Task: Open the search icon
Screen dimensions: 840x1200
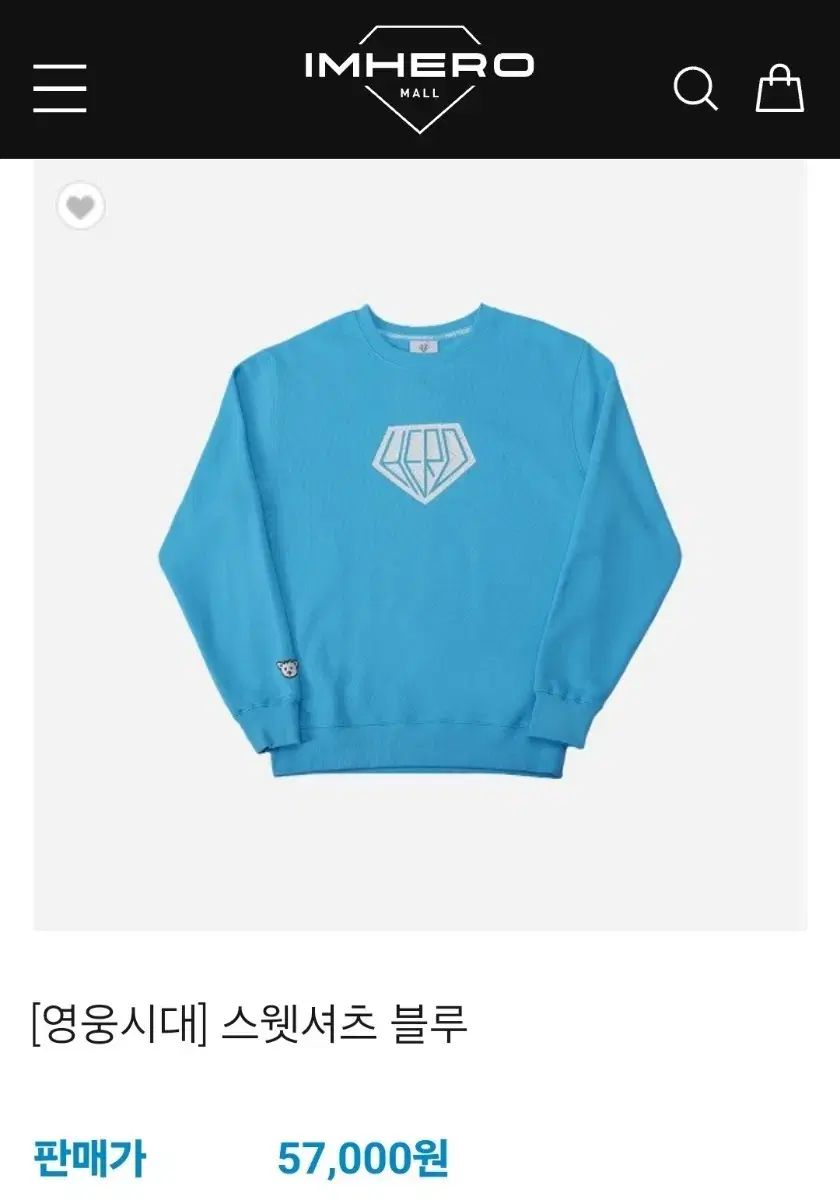Action: (x=695, y=88)
